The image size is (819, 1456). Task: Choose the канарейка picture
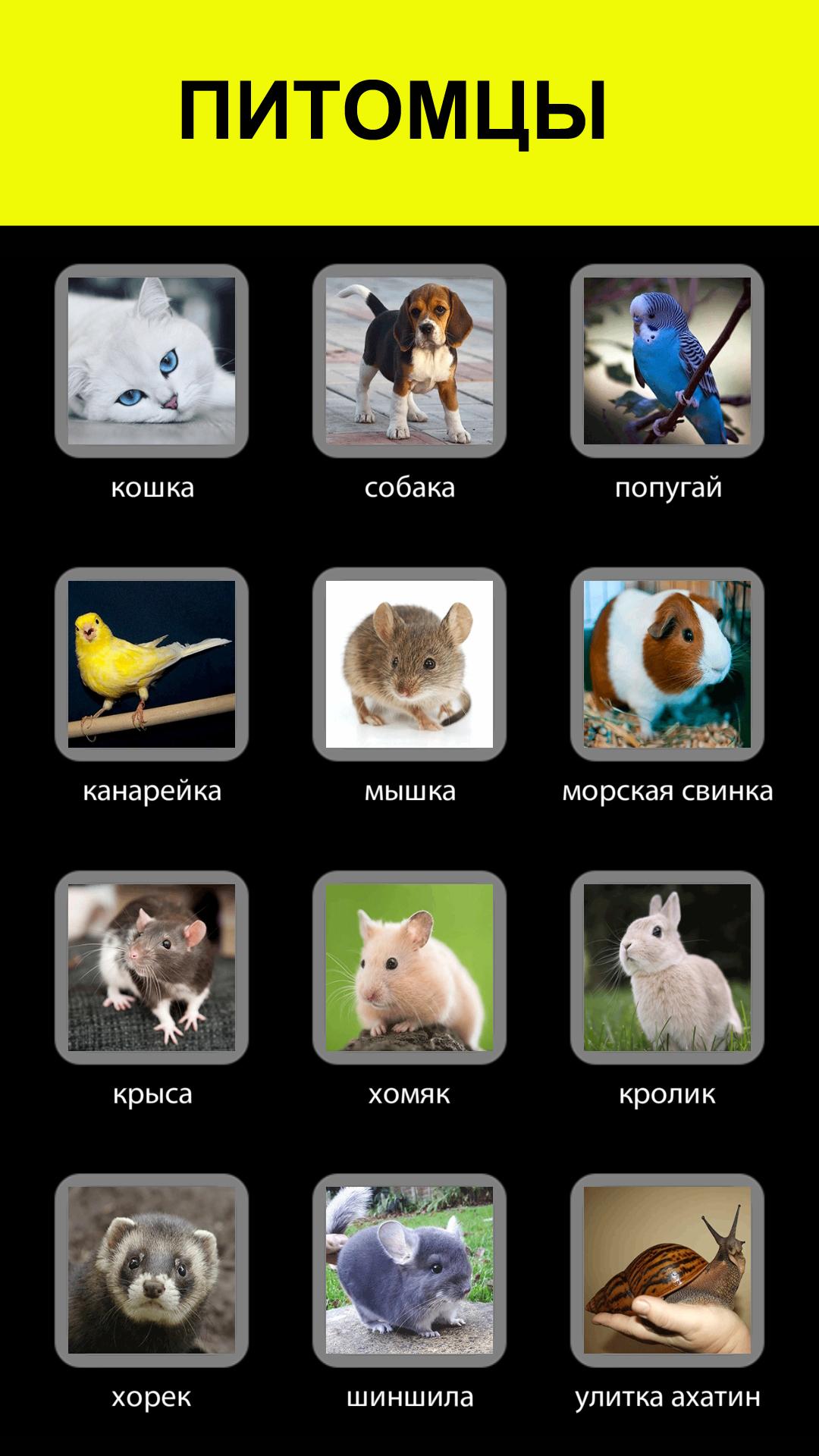coord(152,664)
